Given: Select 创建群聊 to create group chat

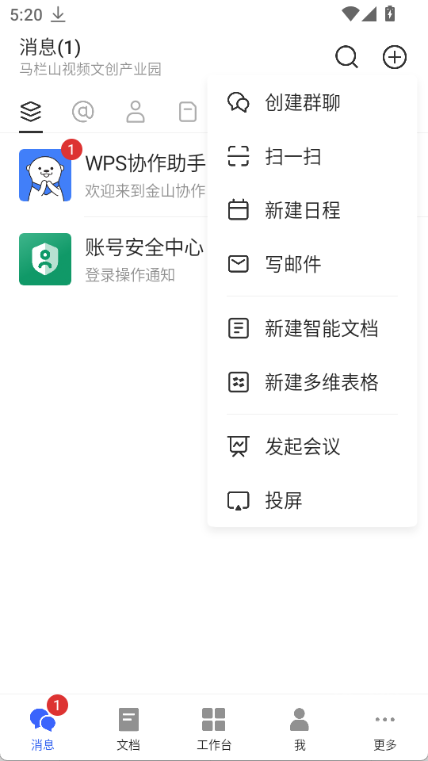Looking at the screenshot, I should tap(312, 103).
